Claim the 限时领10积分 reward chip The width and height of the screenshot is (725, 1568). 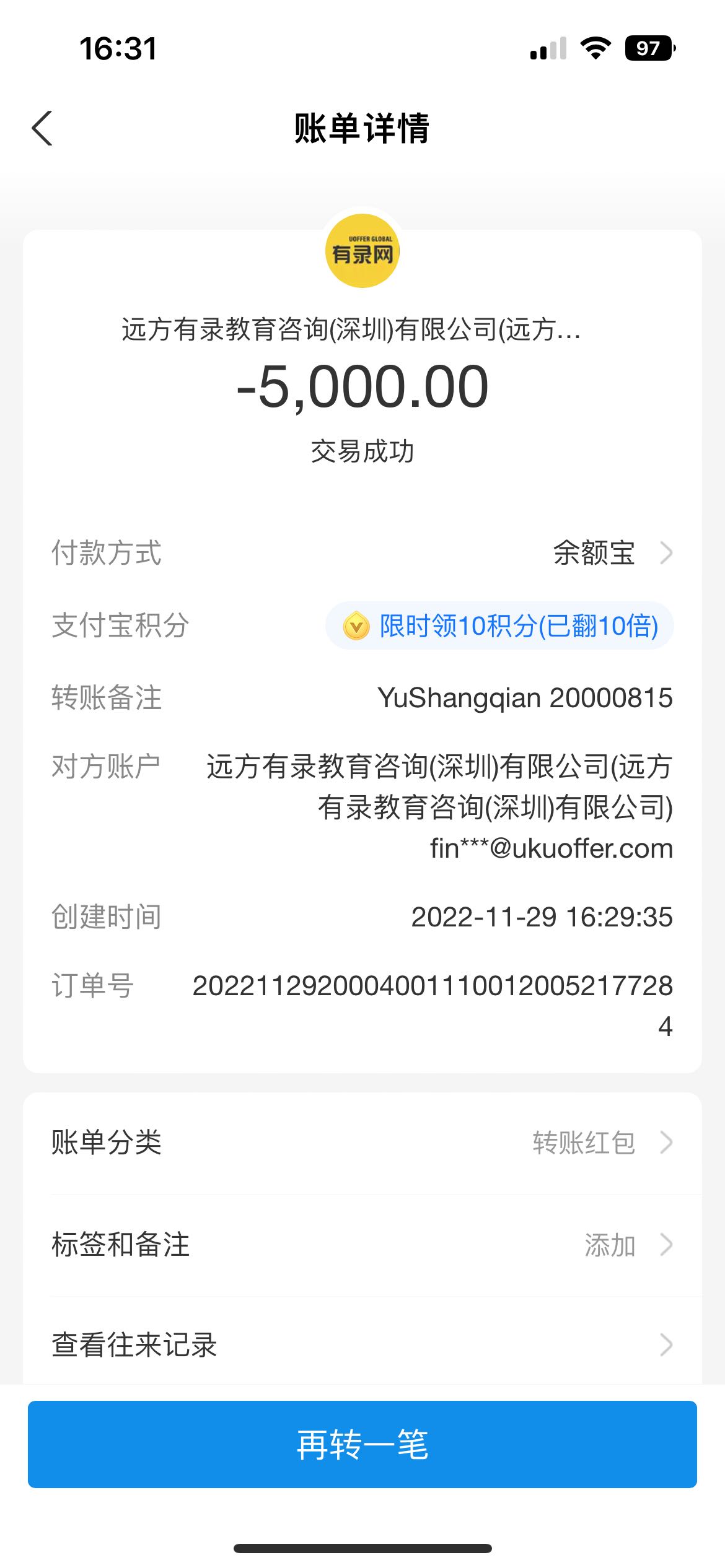[x=499, y=625]
